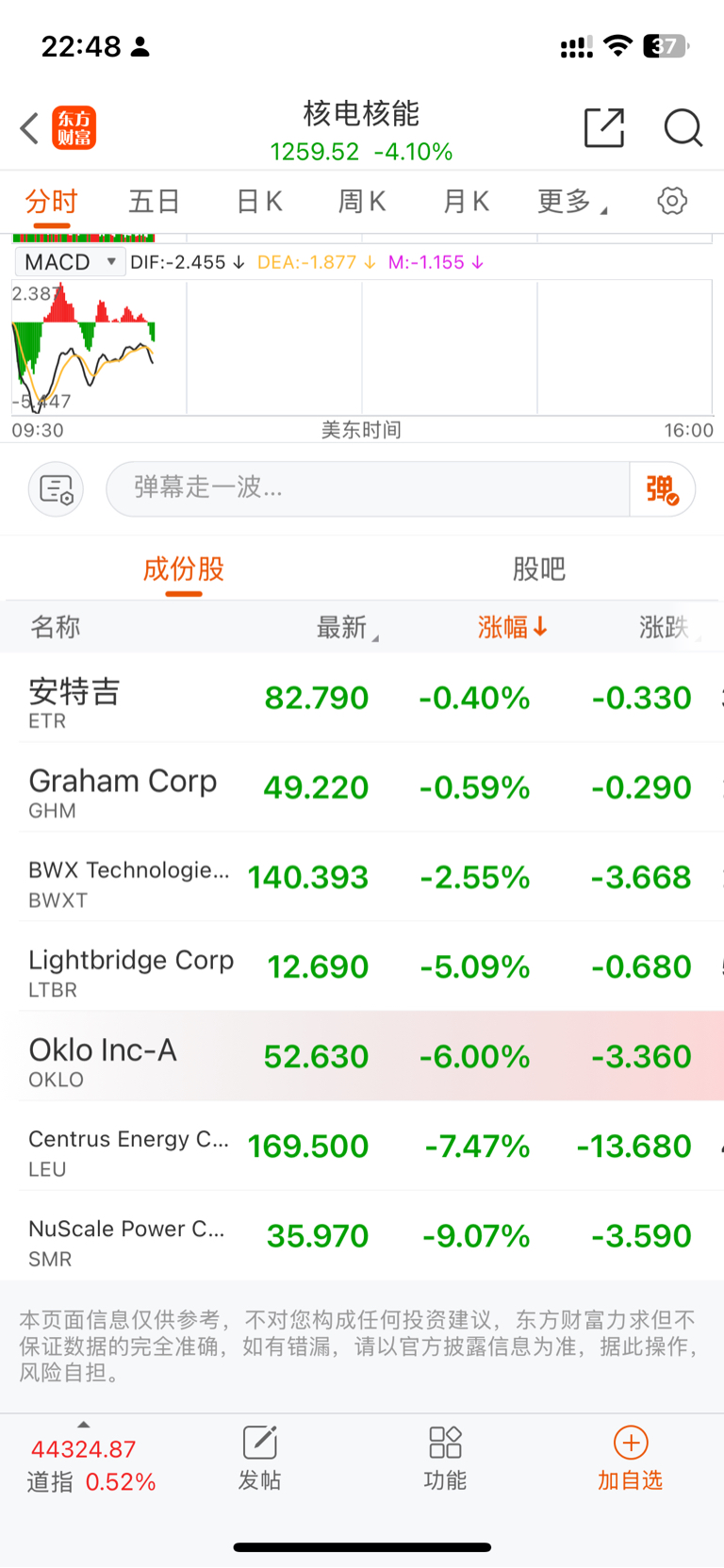Open the MACD indicator dropdown
The height and width of the screenshot is (1568, 724).
click(x=71, y=262)
